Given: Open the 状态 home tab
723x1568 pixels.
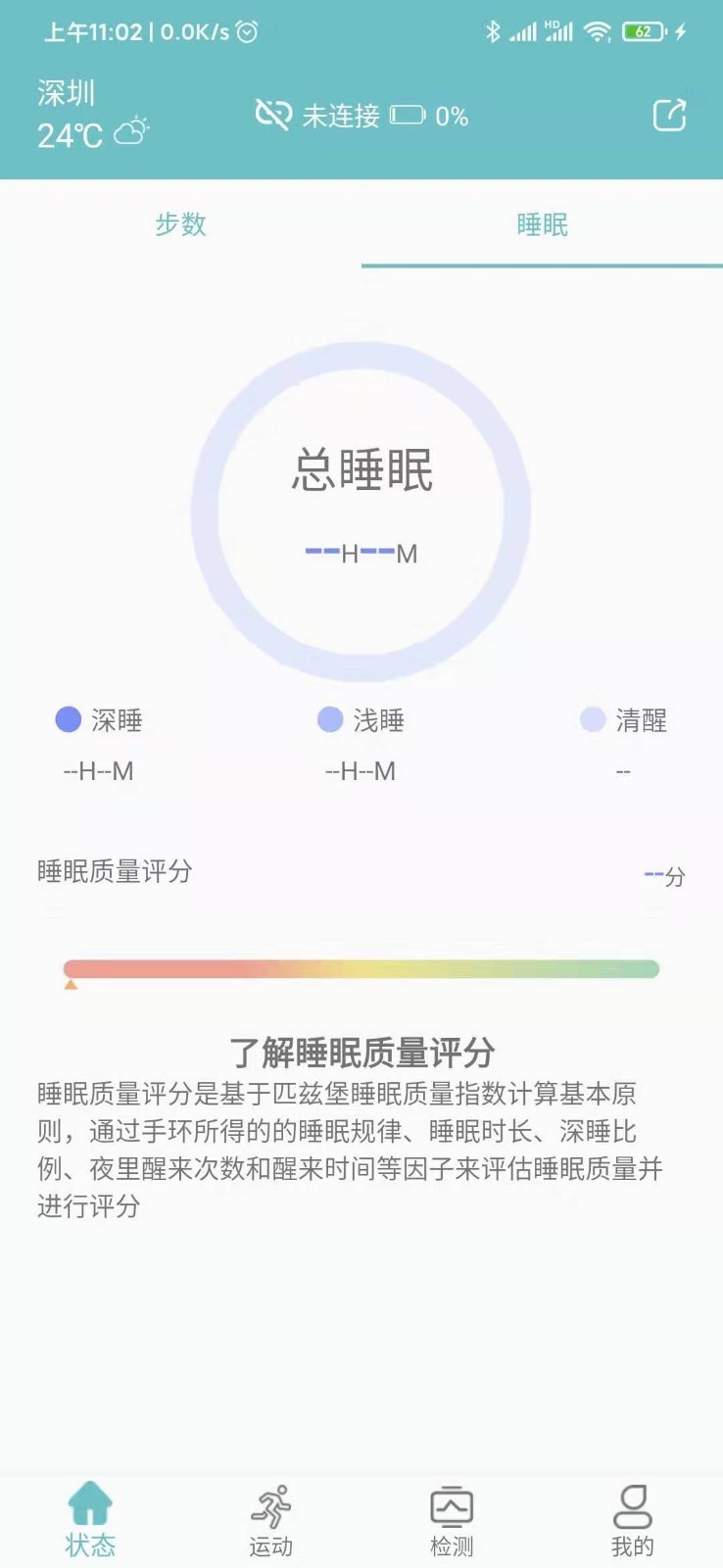Looking at the screenshot, I should coord(90,1519).
